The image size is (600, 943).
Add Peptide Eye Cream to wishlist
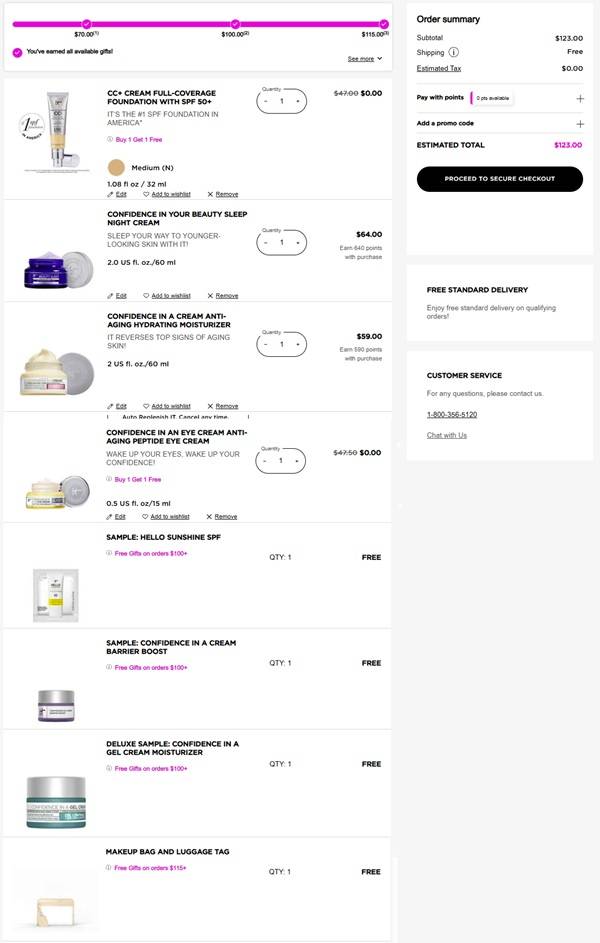click(x=166, y=517)
